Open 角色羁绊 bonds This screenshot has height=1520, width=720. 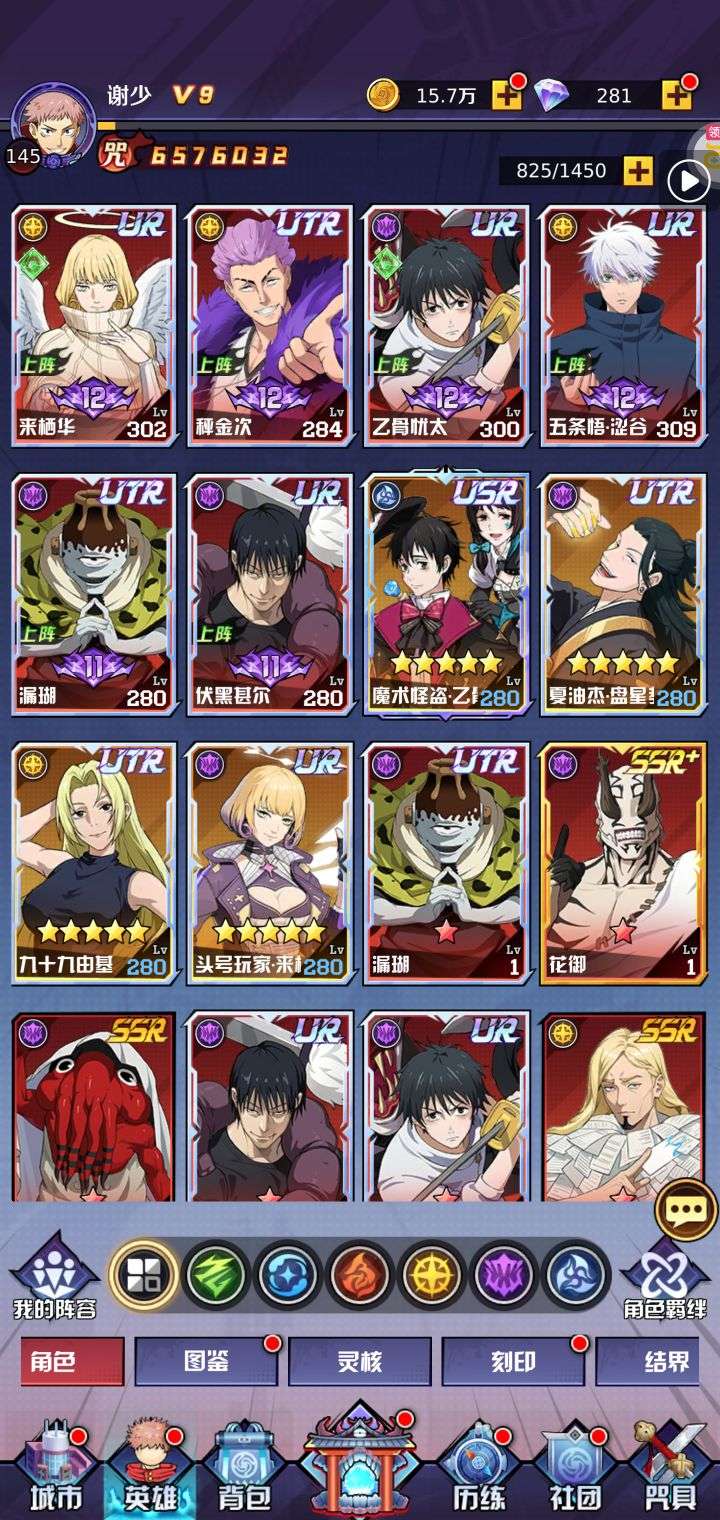(x=665, y=1277)
